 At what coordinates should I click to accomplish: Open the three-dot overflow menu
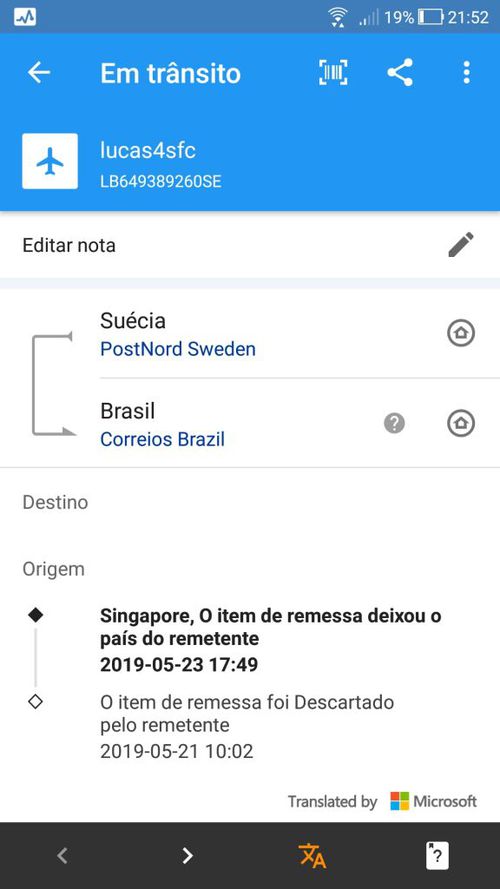pyautogui.click(x=466, y=73)
